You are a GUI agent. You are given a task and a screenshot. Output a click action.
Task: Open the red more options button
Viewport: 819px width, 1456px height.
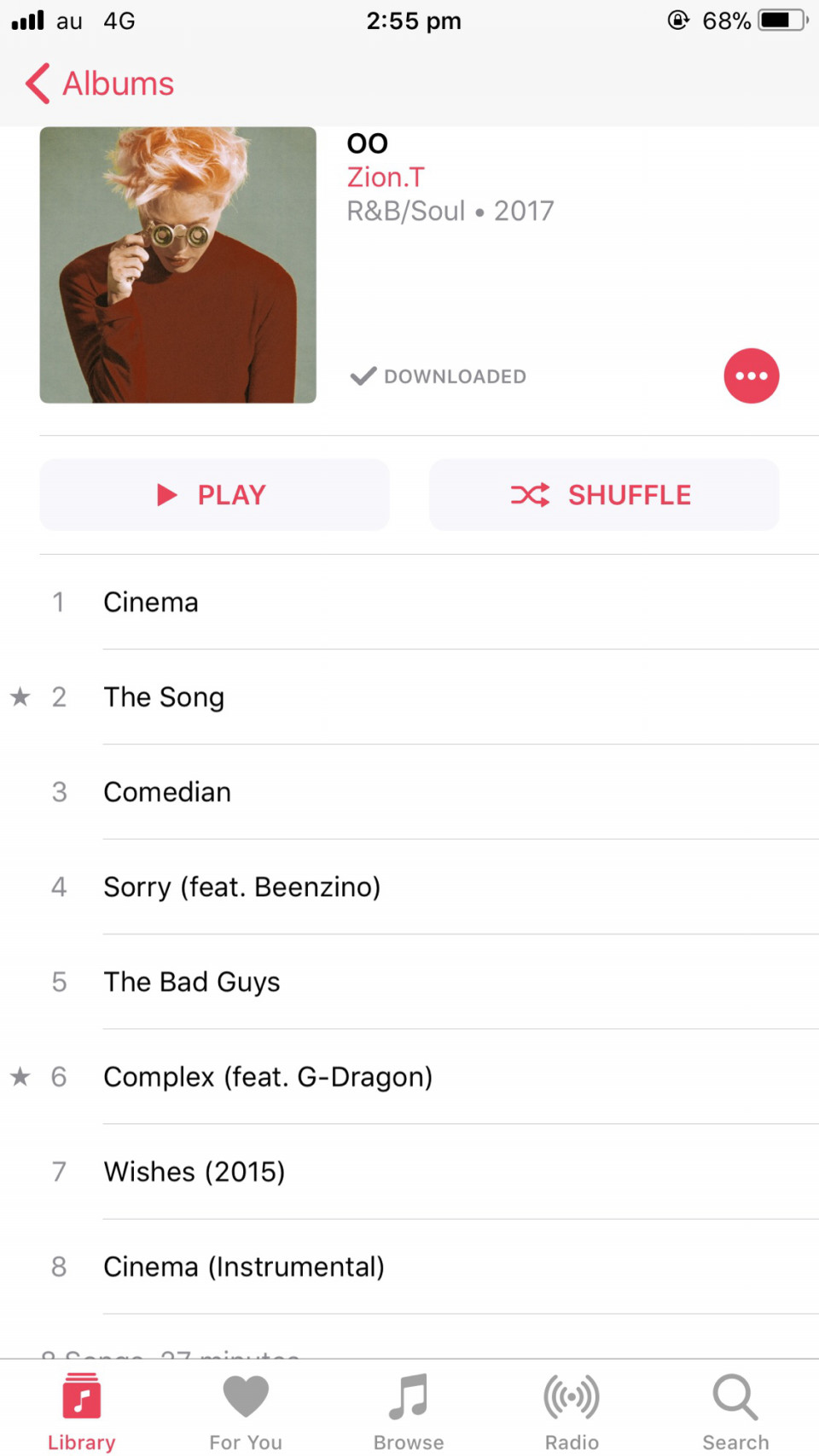(x=751, y=376)
